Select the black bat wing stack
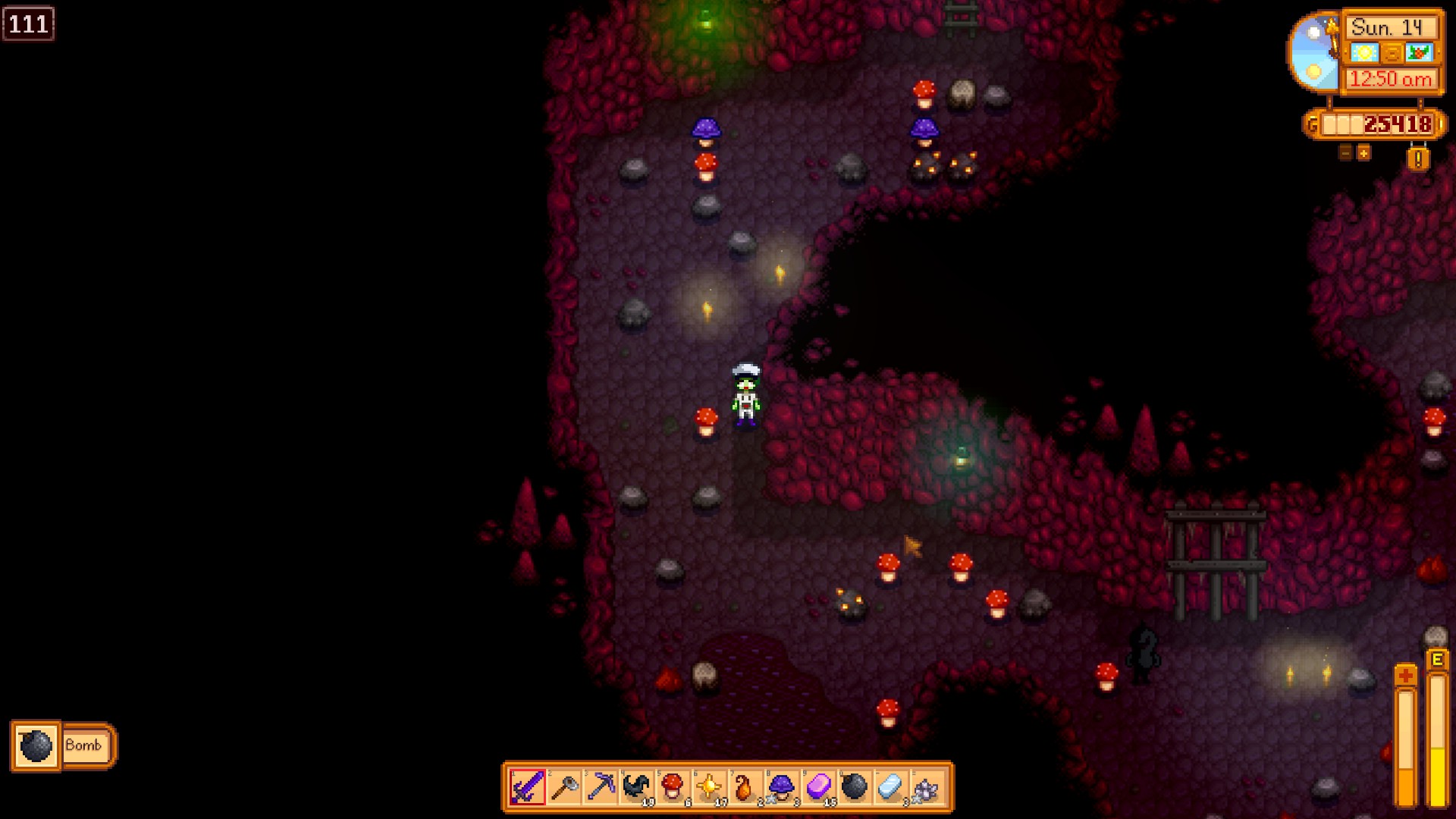The height and width of the screenshot is (819, 1456). click(x=637, y=787)
